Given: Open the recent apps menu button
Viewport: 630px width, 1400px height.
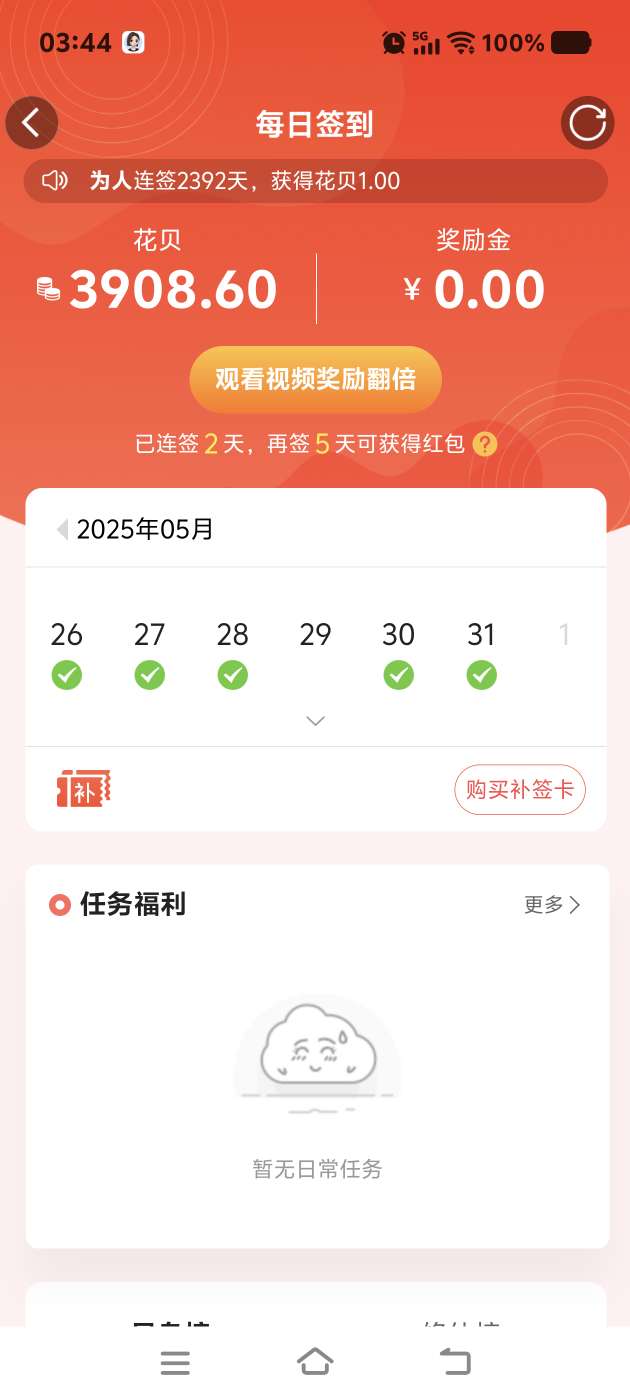Looking at the screenshot, I should click(x=175, y=1362).
